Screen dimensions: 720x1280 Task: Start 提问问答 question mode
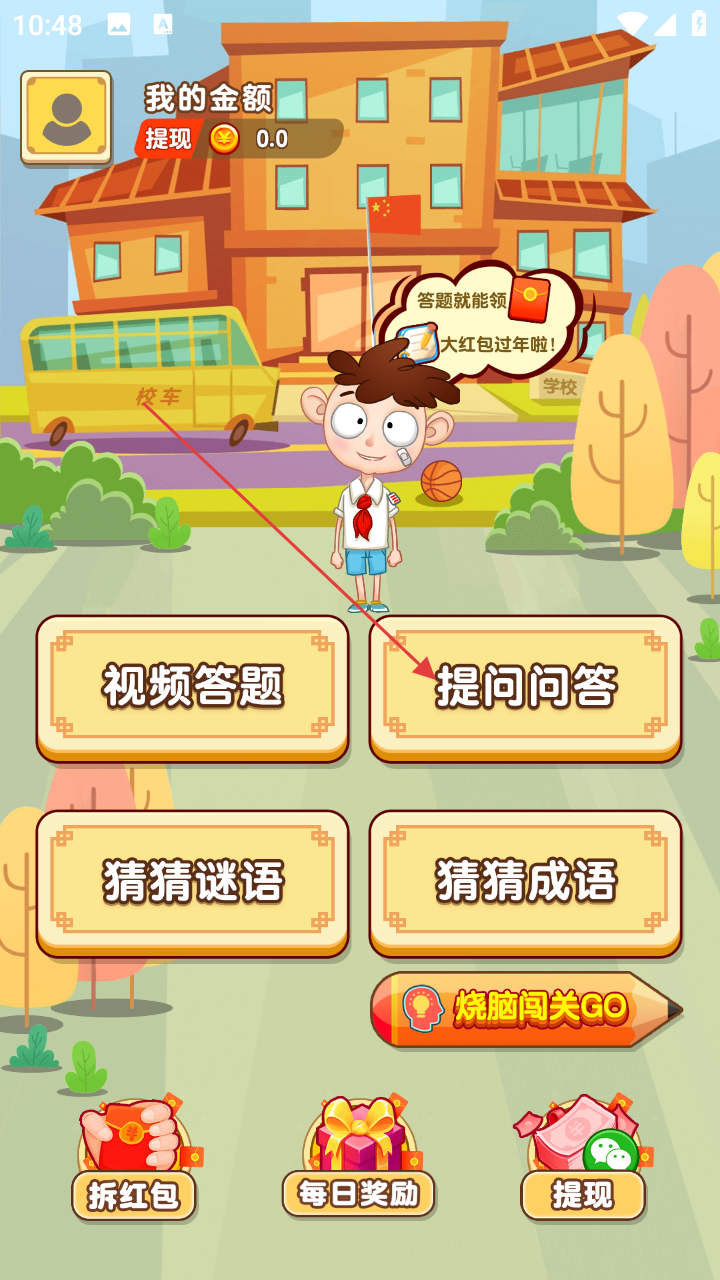pyautogui.click(x=526, y=687)
